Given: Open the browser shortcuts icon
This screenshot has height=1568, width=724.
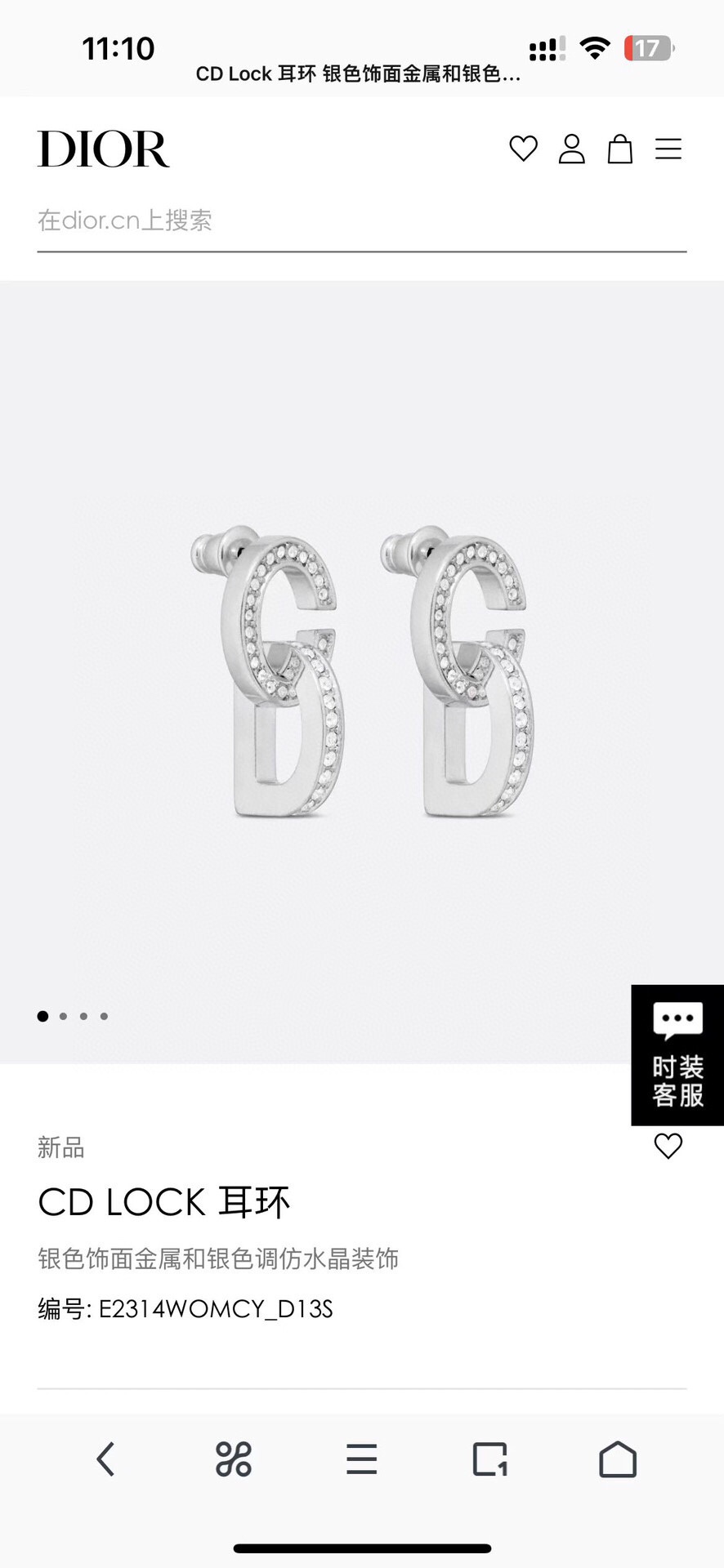Looking at the screenshot, I should 234,1459.
